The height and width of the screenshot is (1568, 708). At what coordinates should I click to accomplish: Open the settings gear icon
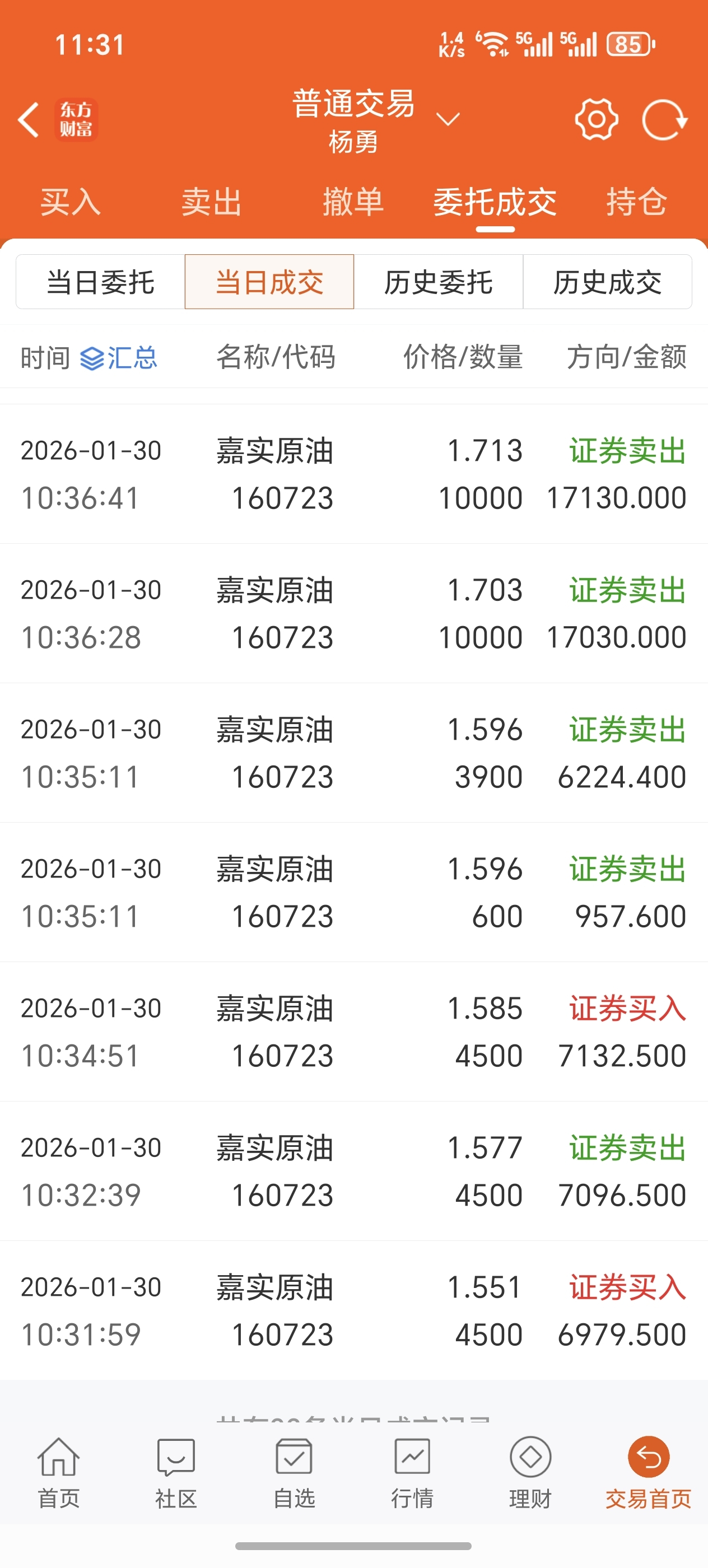tap(597, 119)
